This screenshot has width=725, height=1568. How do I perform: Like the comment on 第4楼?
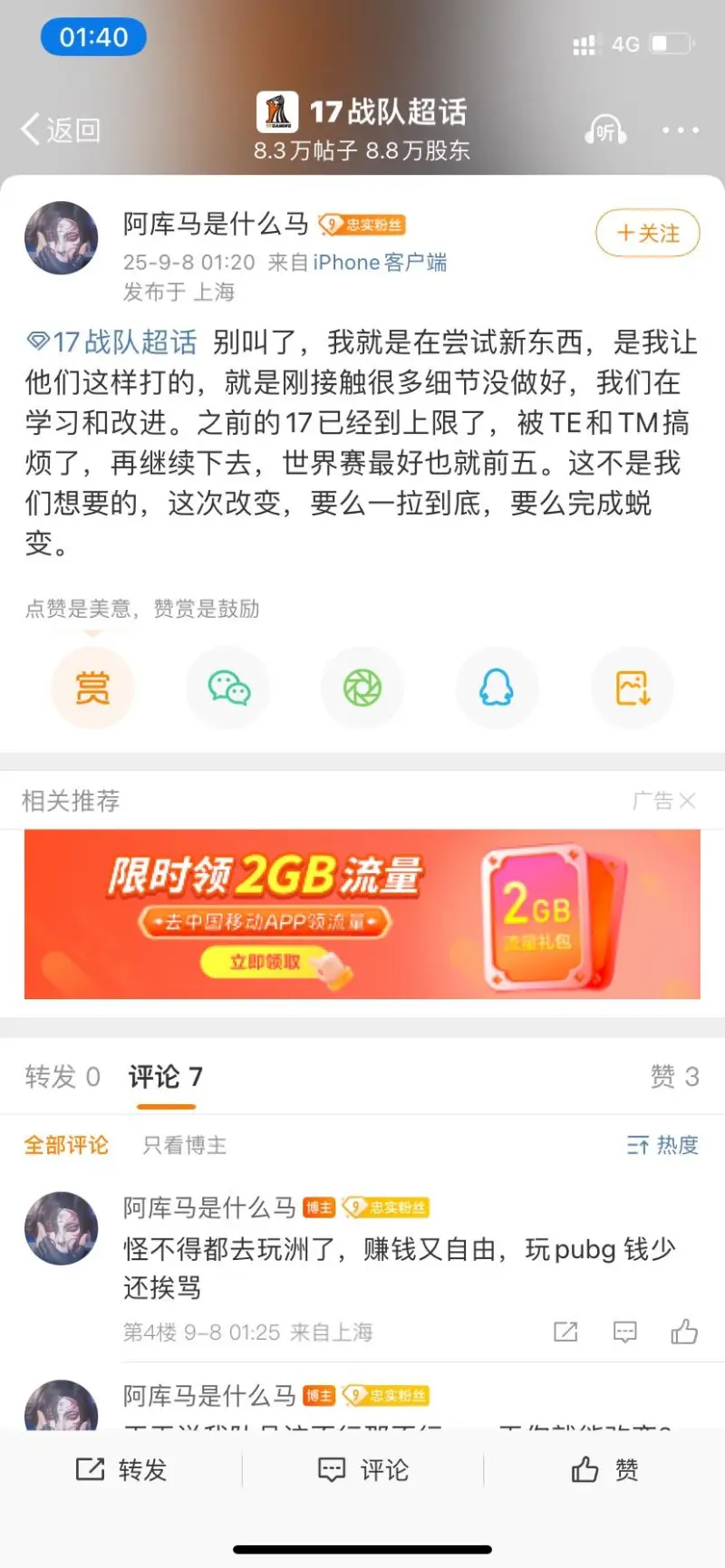tap(684, 1332)
